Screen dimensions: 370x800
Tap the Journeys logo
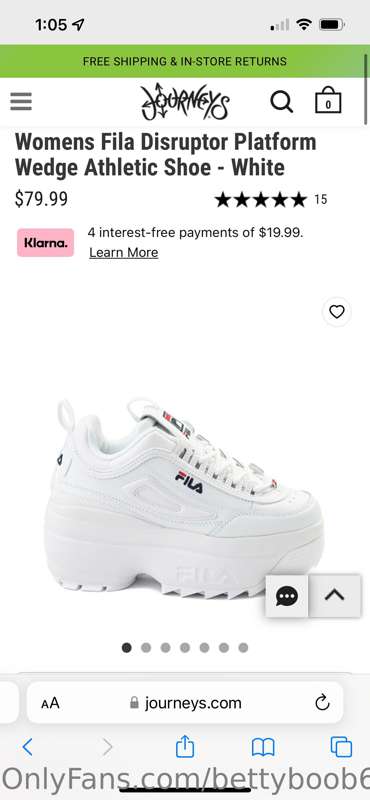(185, 102)
